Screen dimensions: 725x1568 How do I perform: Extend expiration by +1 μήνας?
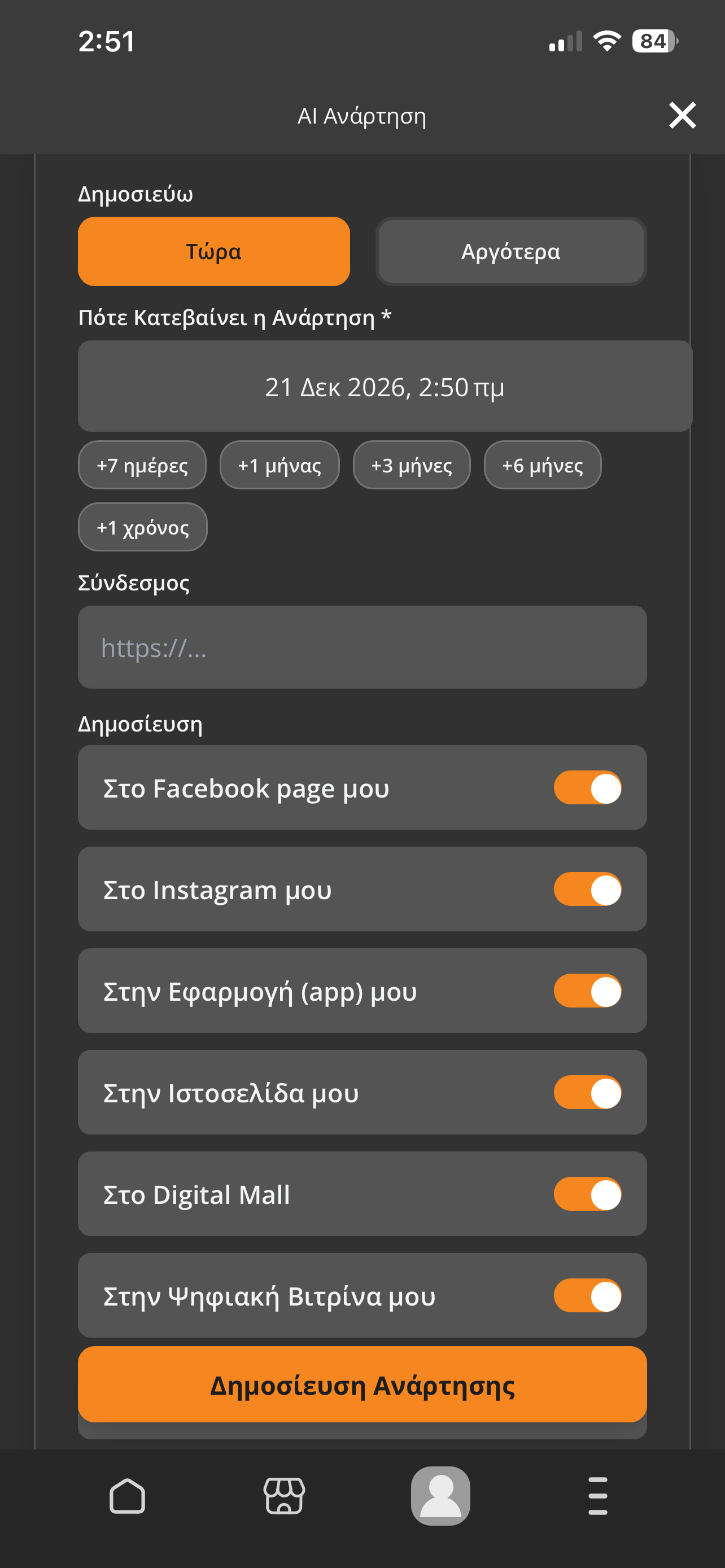click(x=279, y=465)
